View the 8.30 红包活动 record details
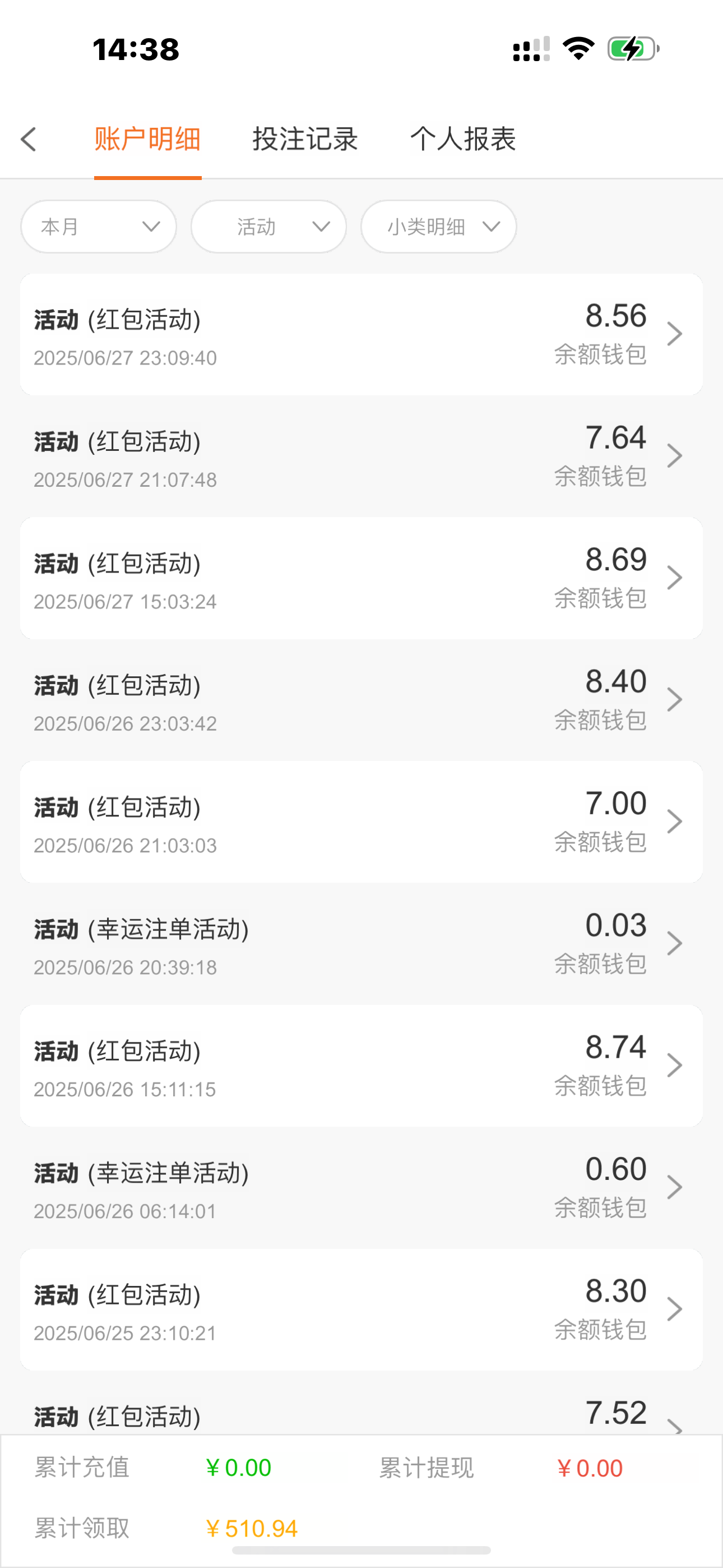This screenshot has width=723, height=1568. [x=361, y=1309]
